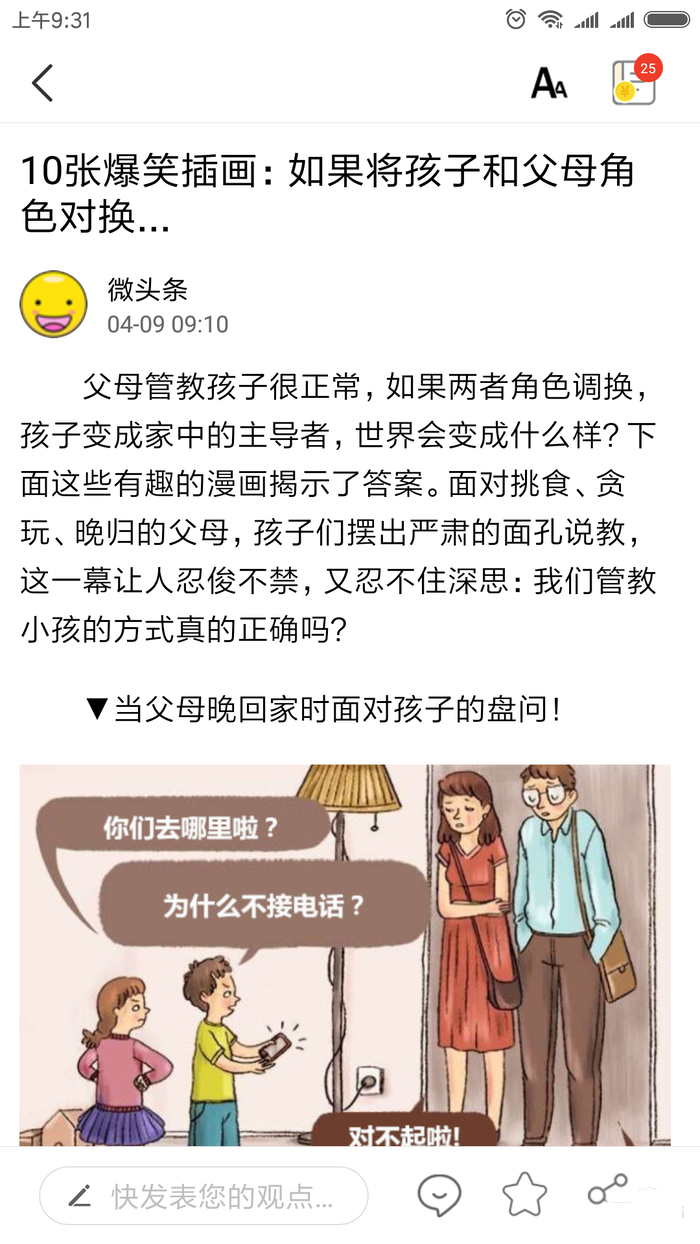
Task: Tap the 快发表您的观点 comment field
Action: point(204,1195)
